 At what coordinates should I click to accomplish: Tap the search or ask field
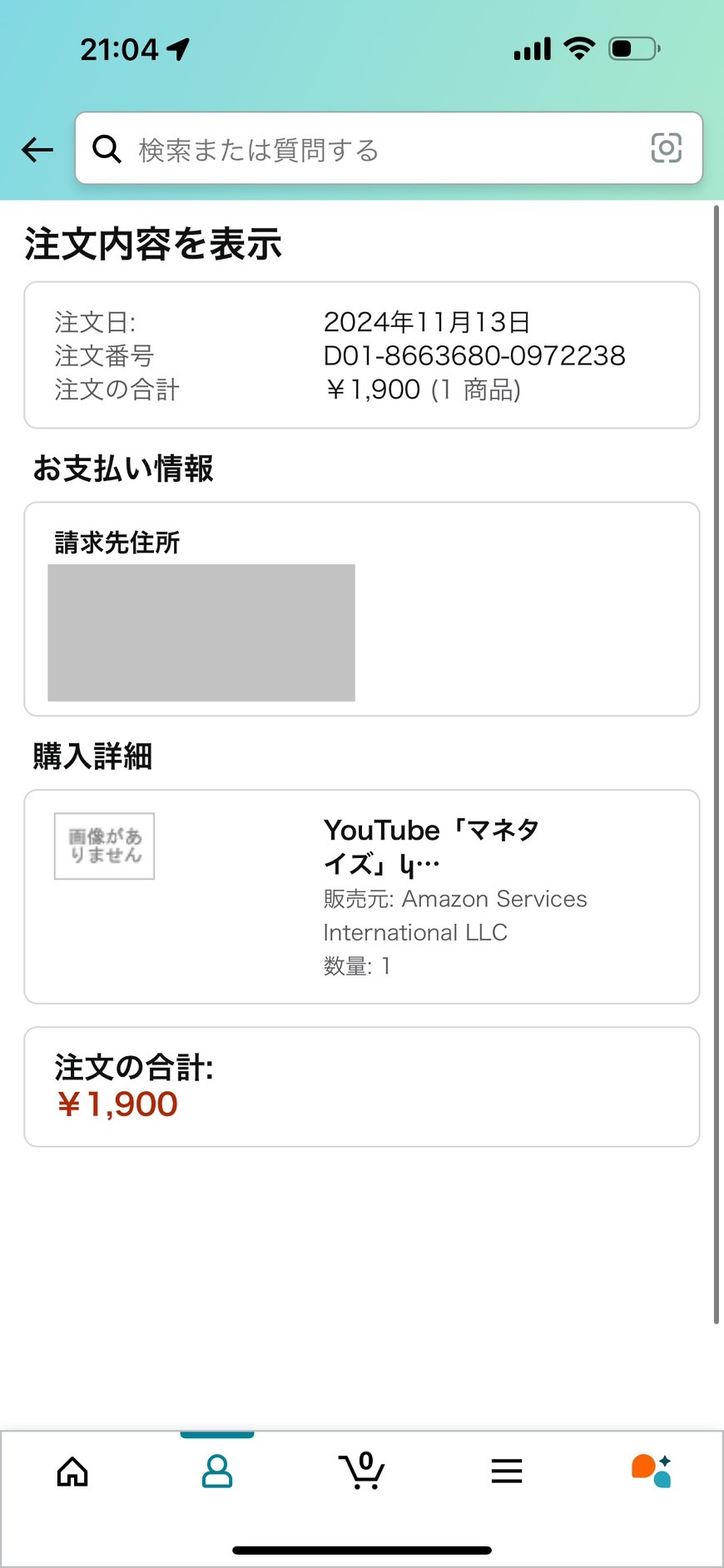click(389, 148)
